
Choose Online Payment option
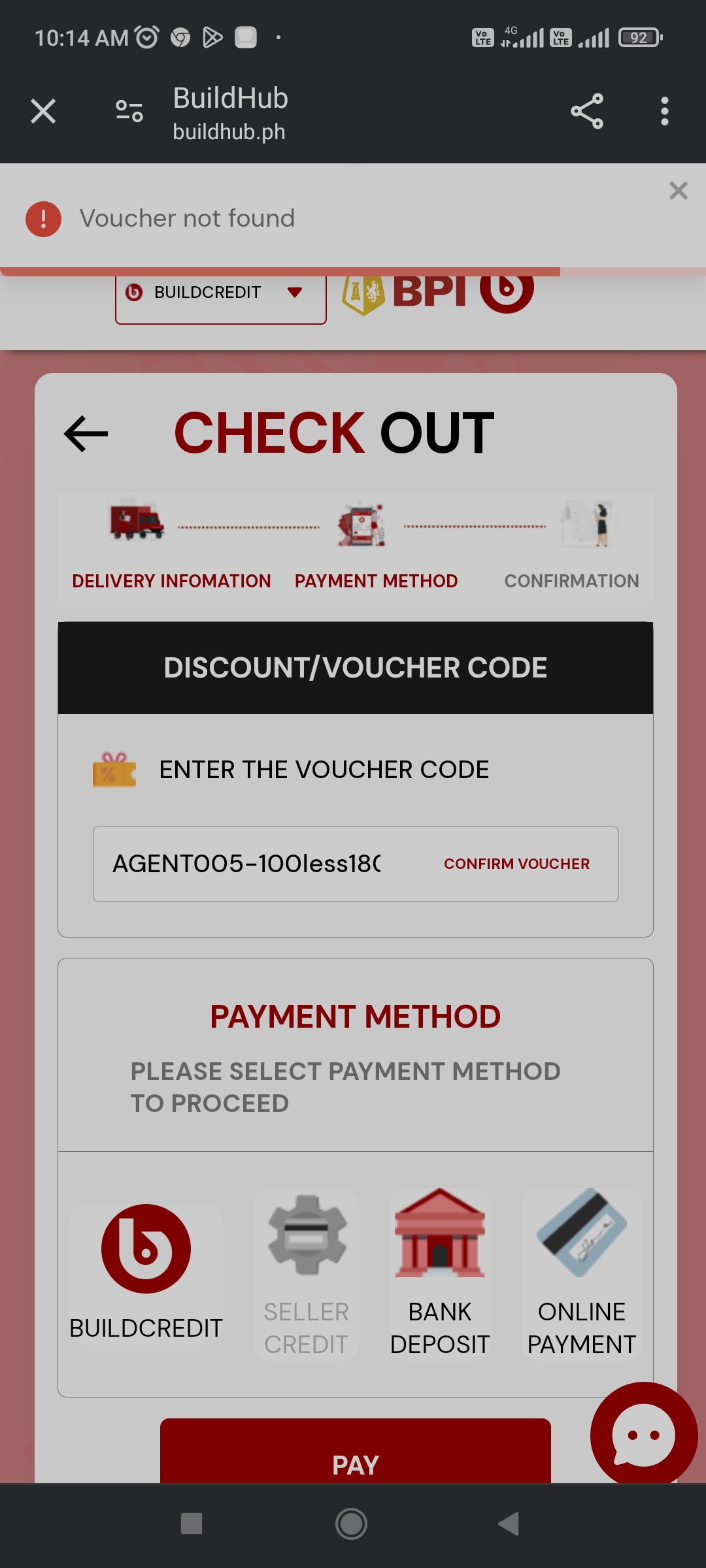coord(581,1274)
